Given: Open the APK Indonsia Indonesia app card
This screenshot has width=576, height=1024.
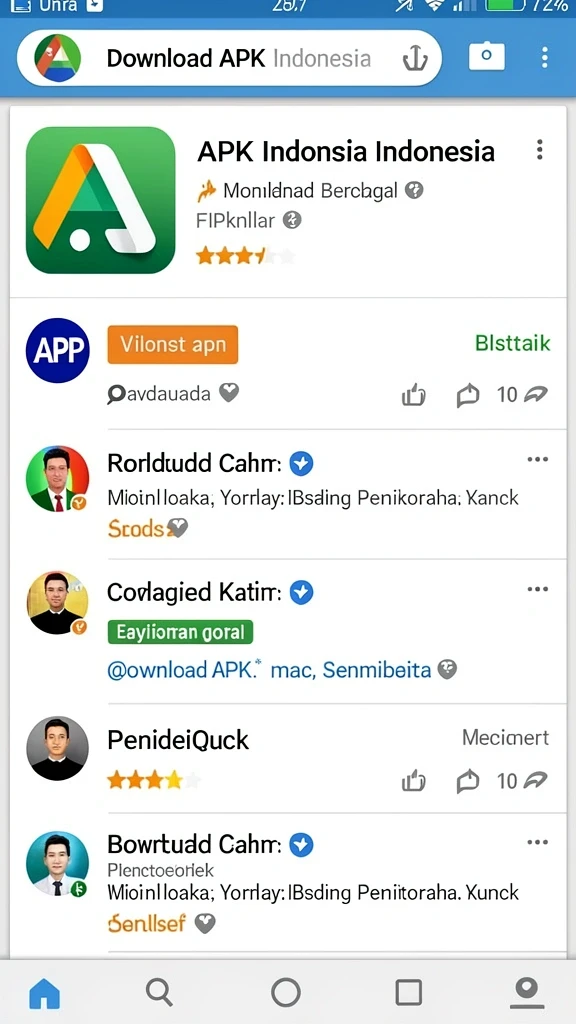Looking at the screenshot, I should pos(288,201).
